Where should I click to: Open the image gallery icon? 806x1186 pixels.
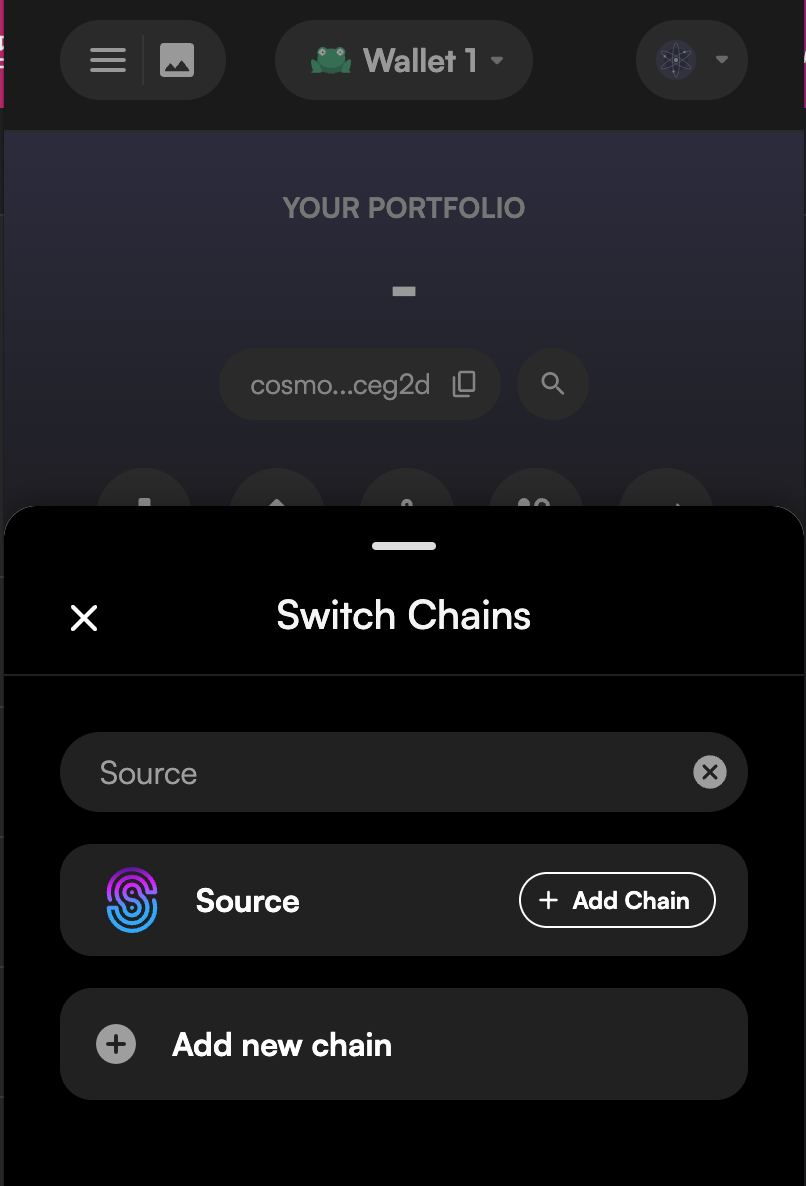point(177,60)
